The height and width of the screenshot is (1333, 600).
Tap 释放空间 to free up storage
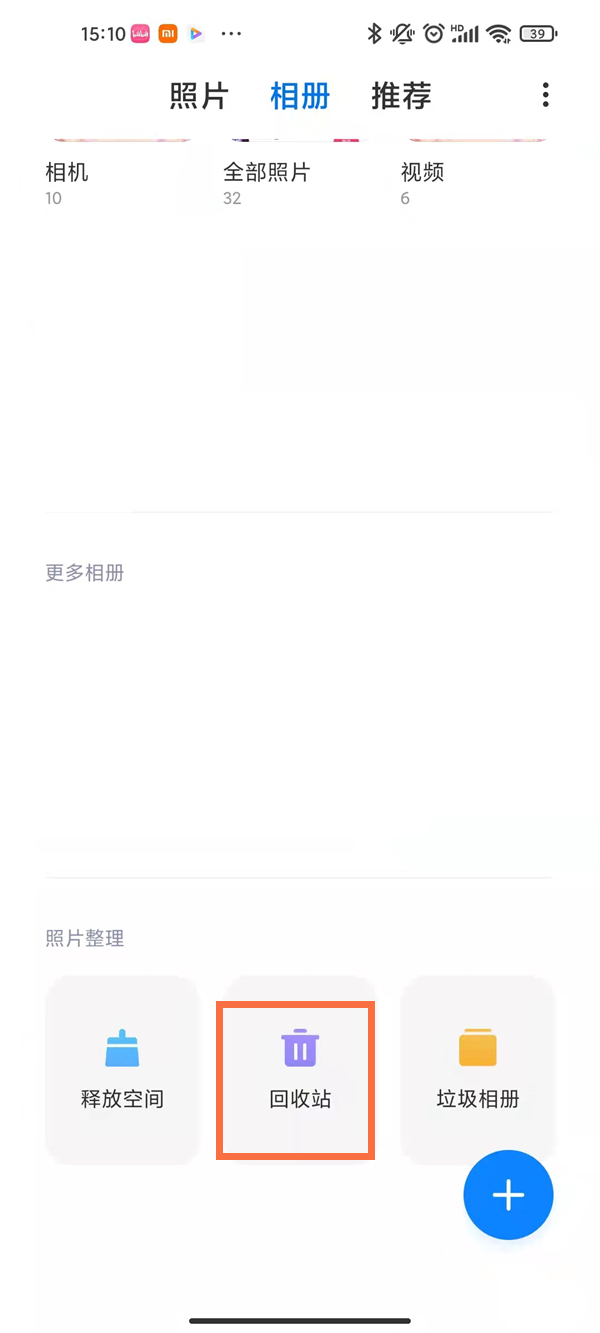pyautogui.click(x=122, y=1069)
